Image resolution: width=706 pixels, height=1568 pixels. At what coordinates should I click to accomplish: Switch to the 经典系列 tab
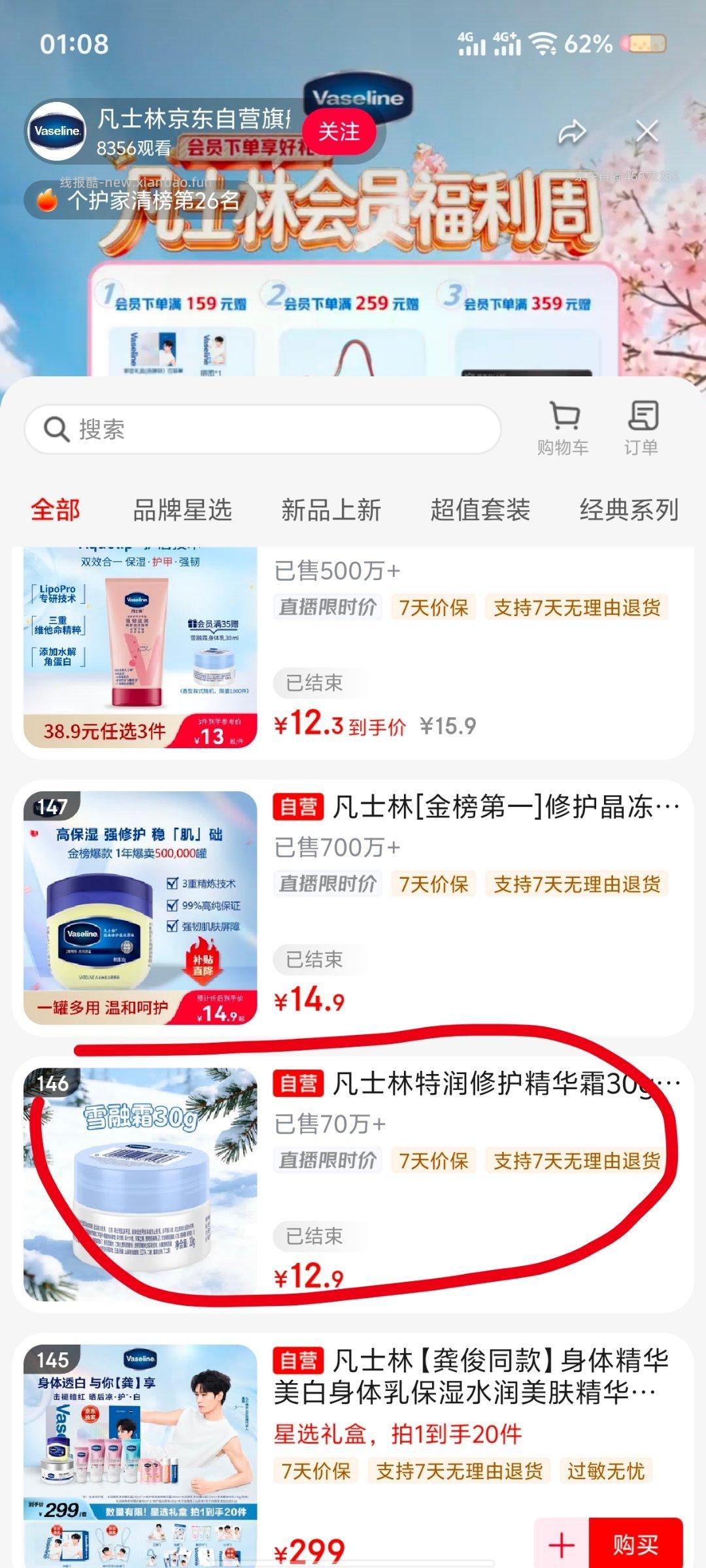pyautogui.click(x=629, y=510)
